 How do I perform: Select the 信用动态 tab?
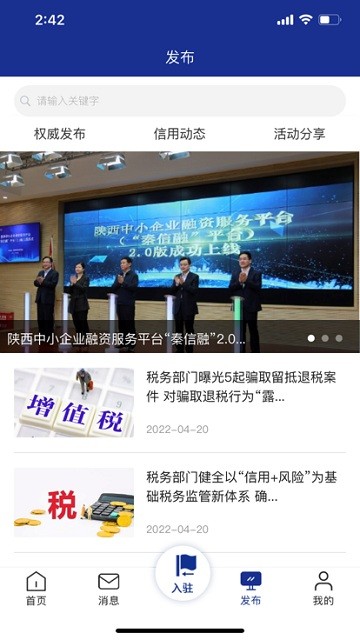tap(180, 134)
